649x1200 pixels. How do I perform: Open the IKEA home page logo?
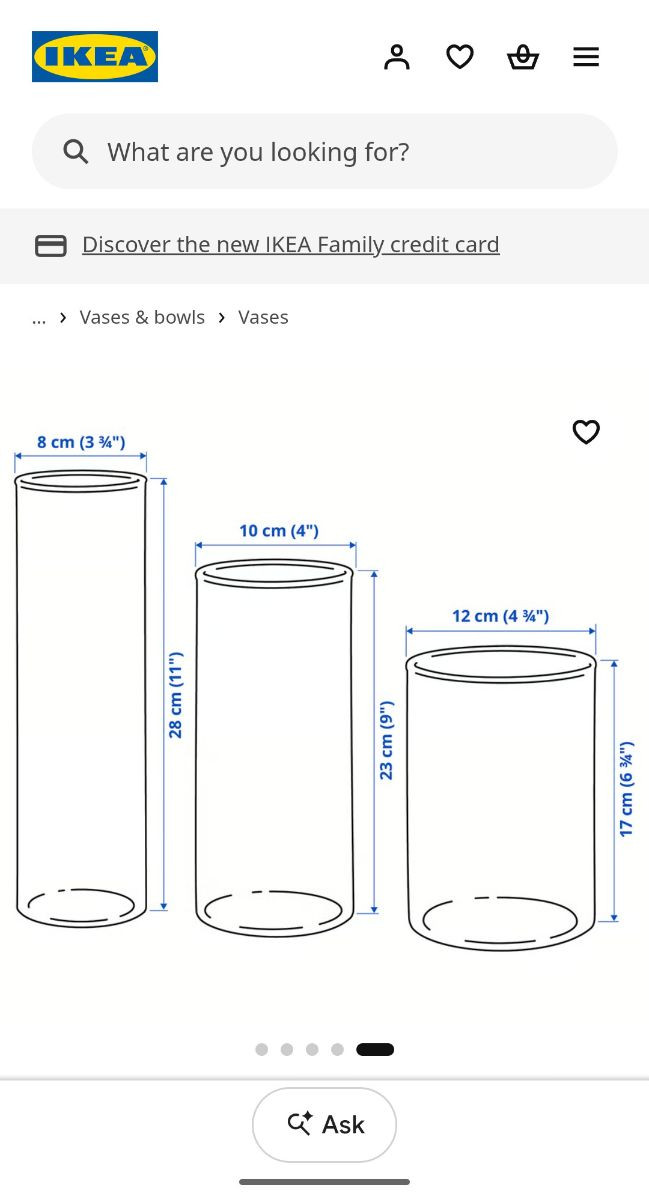pos(95,56)
